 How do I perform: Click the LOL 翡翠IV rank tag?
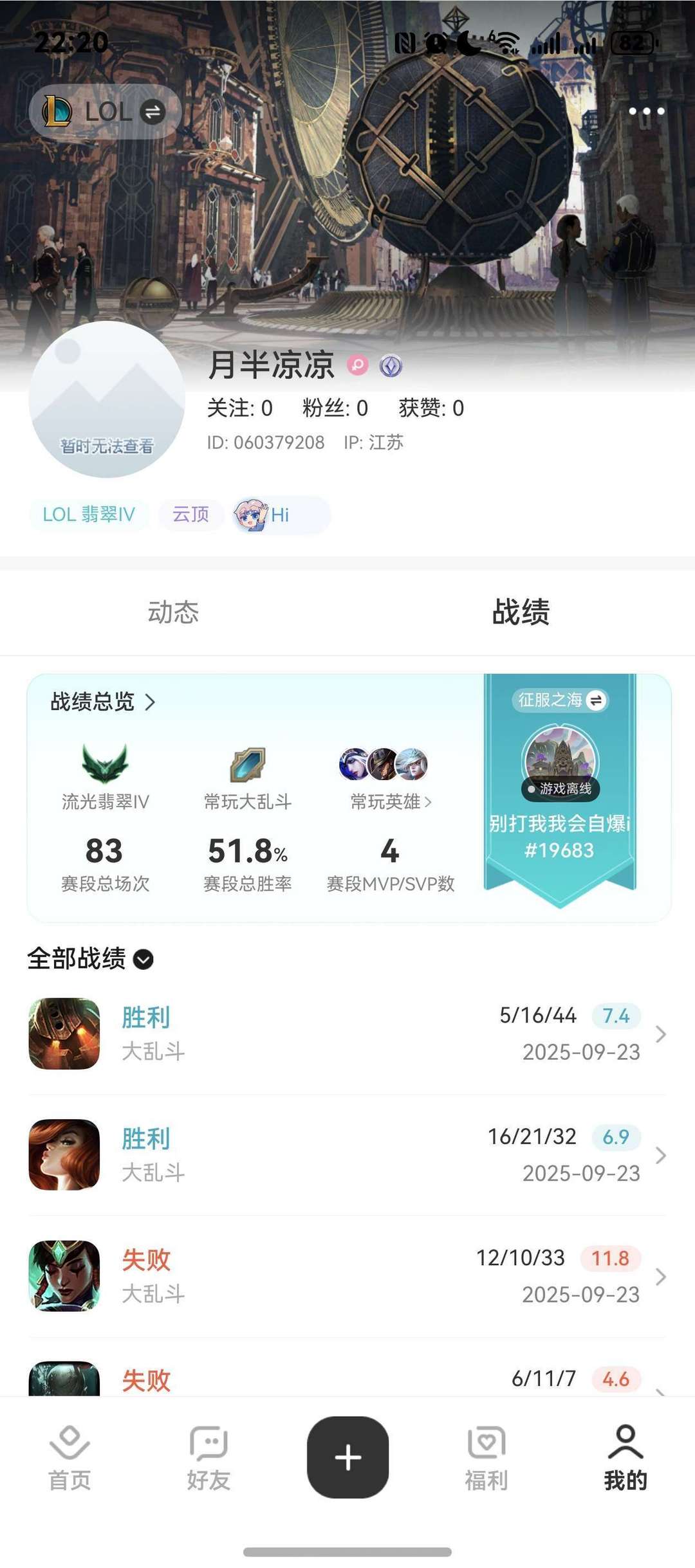89,515
